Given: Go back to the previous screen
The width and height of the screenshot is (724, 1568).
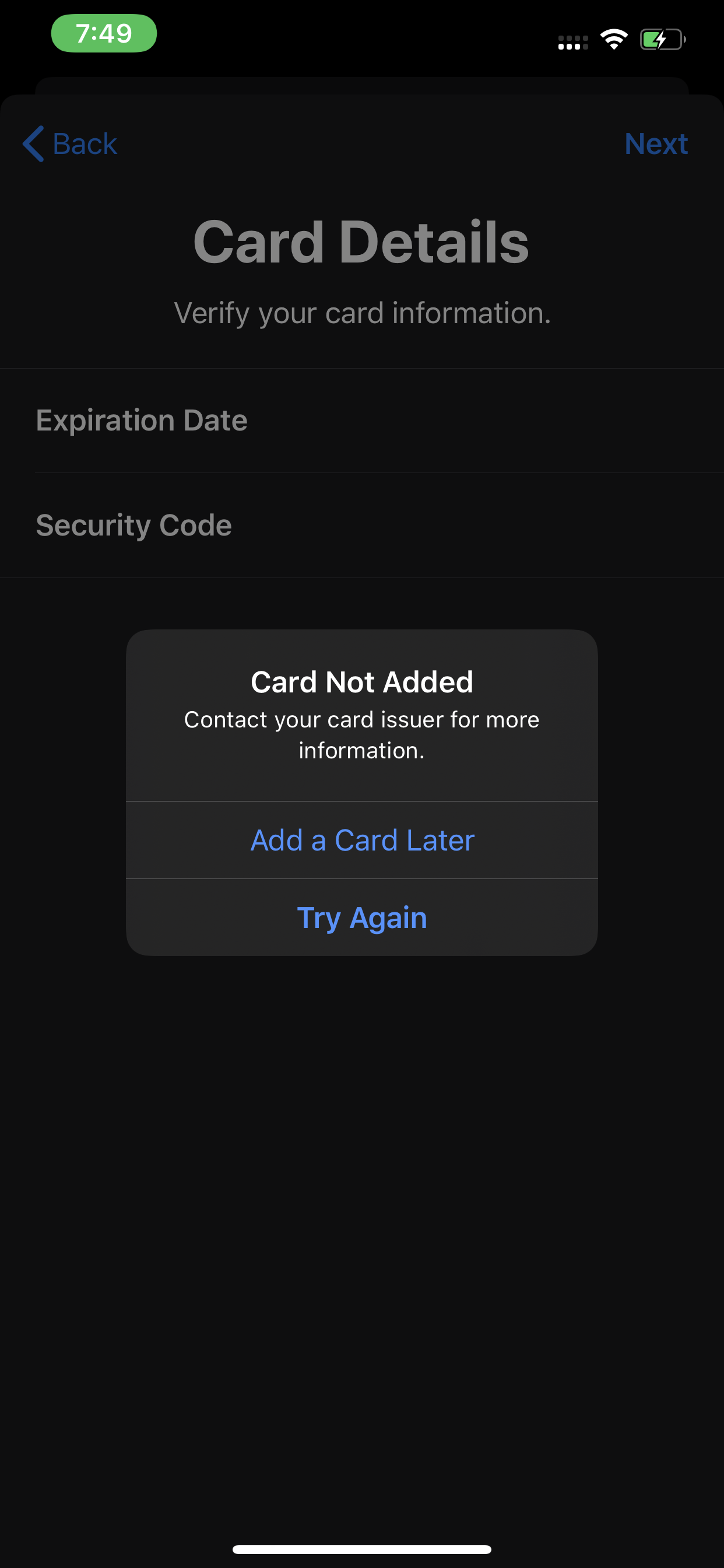Looking at the screenshot, I should click(70, 144).
